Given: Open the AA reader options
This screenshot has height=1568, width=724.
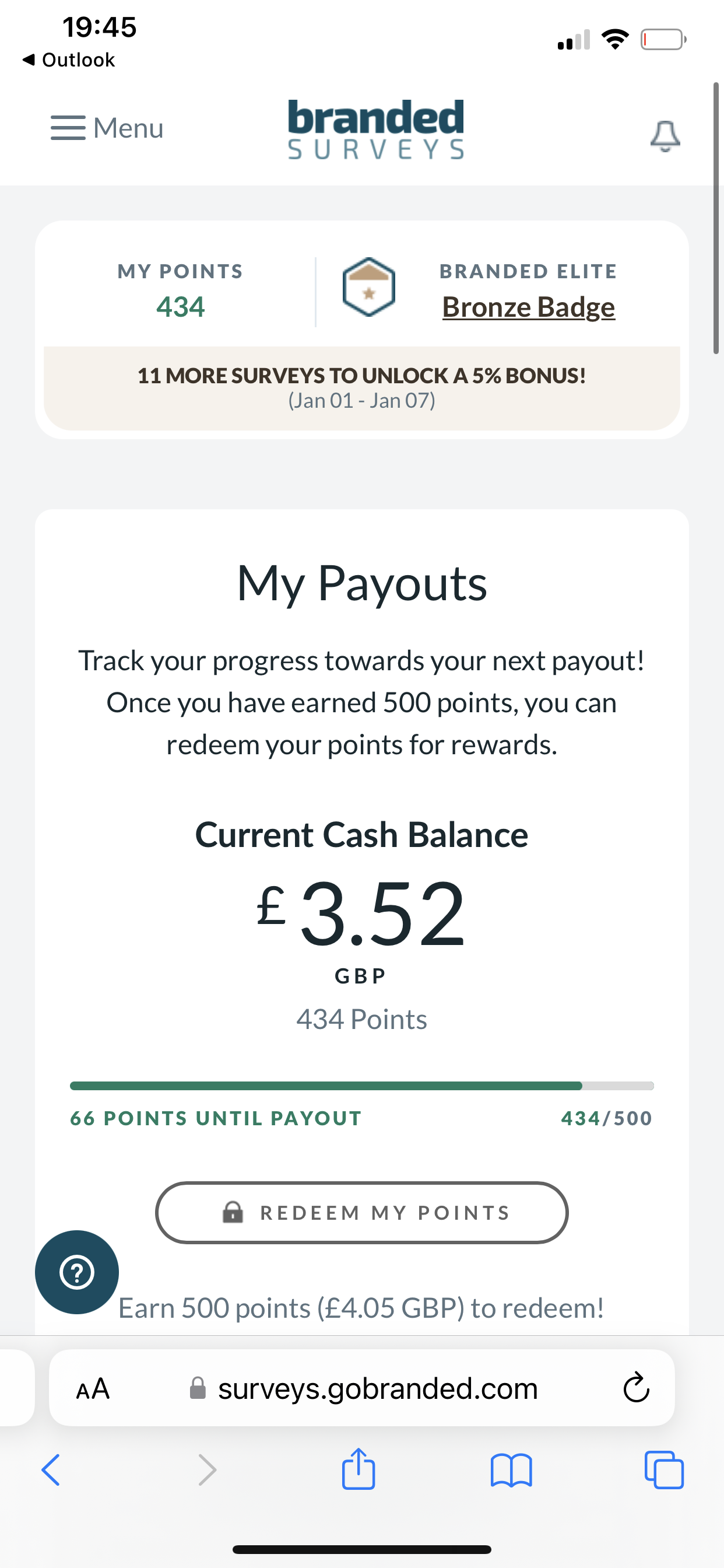Looking at the screenshot, I should 93,1388.
